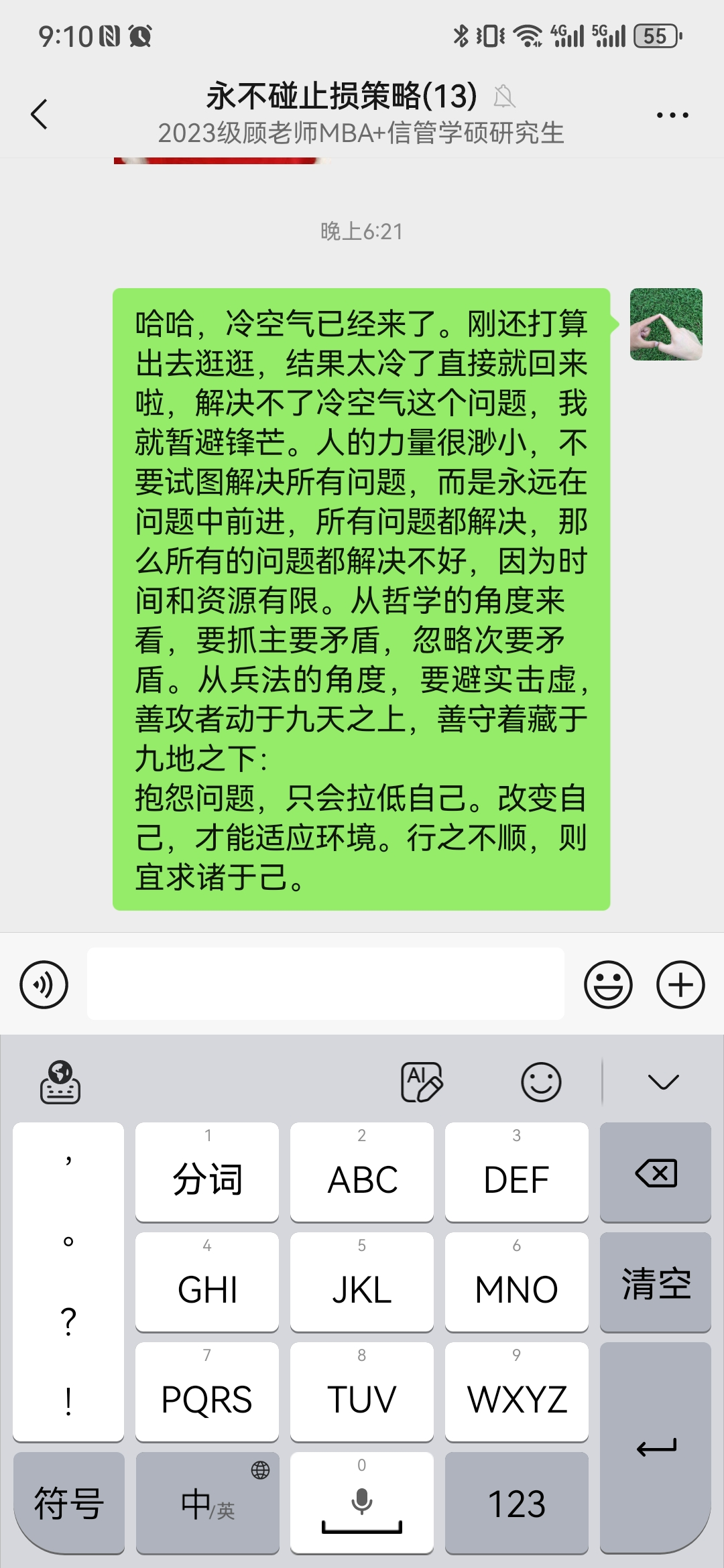Tap the 分词 key
The image size is (724, 1568).
pyautogui.click(x=207, y=1173)
